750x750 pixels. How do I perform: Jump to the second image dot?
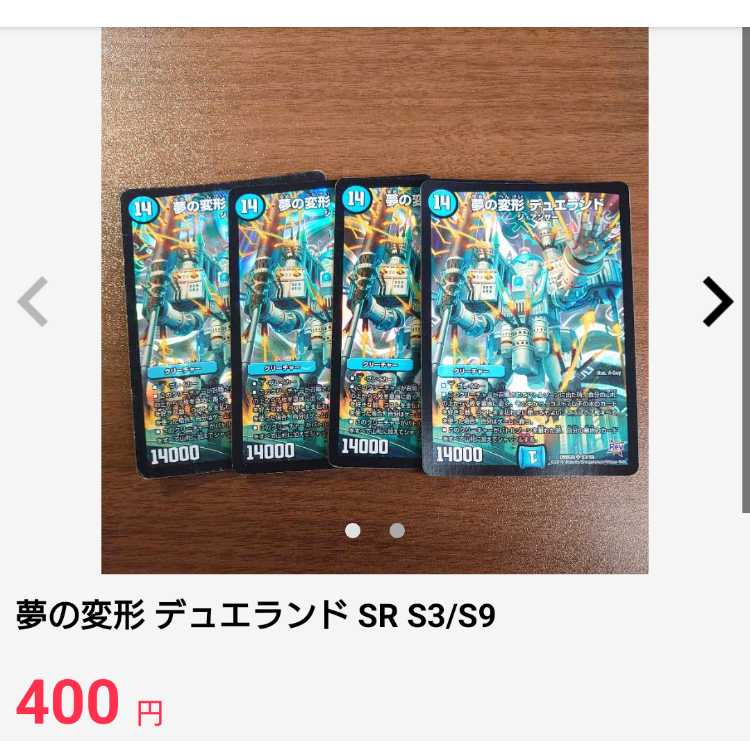coord(397,531)
